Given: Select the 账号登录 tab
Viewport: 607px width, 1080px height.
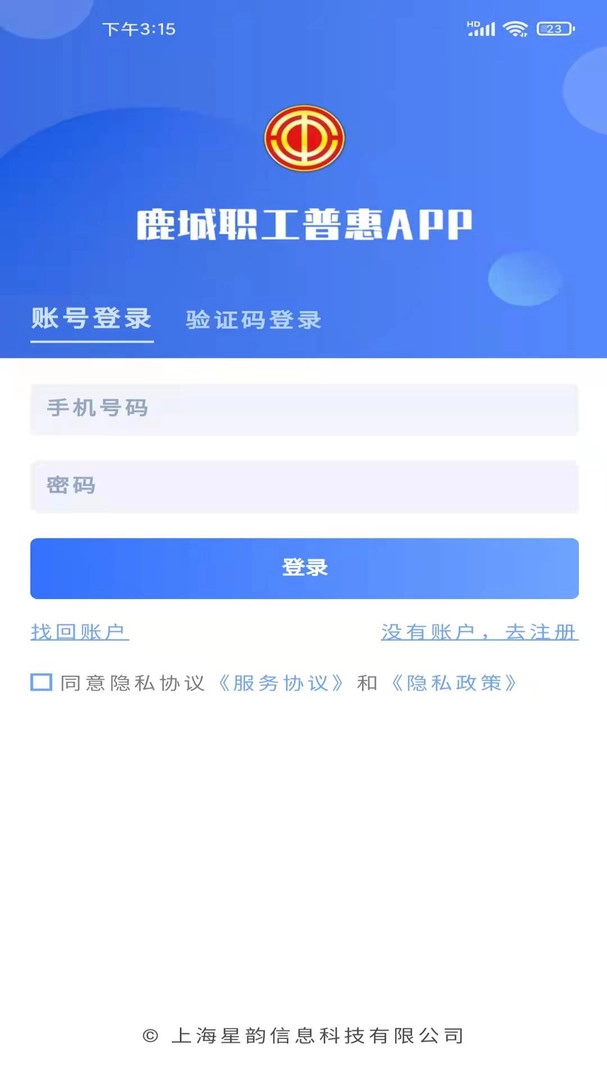Looking at the screenshot, I should pyautogui.click(x=91, y=319).
